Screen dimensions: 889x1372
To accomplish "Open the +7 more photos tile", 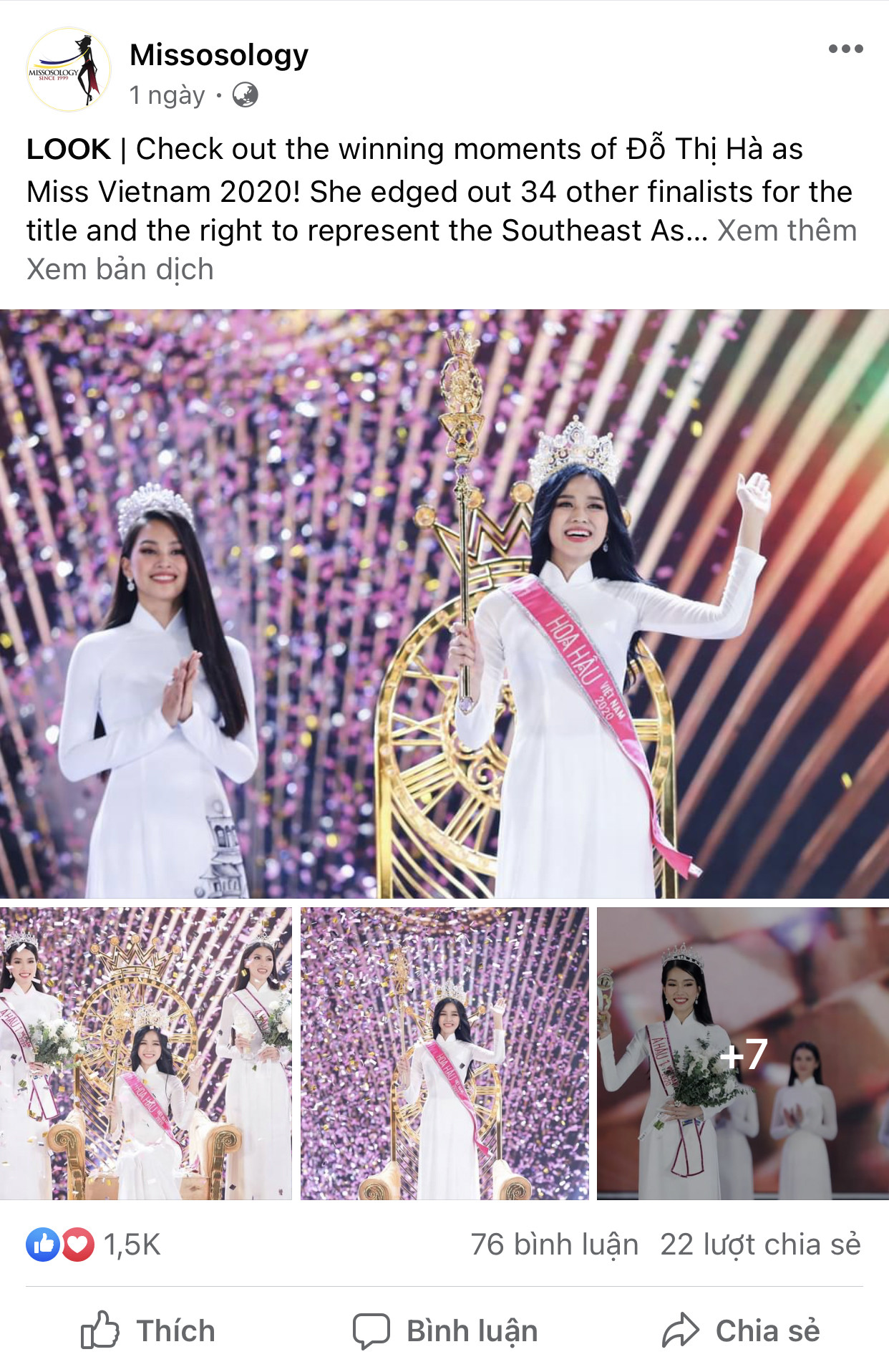I will (x=742, y=1053).
